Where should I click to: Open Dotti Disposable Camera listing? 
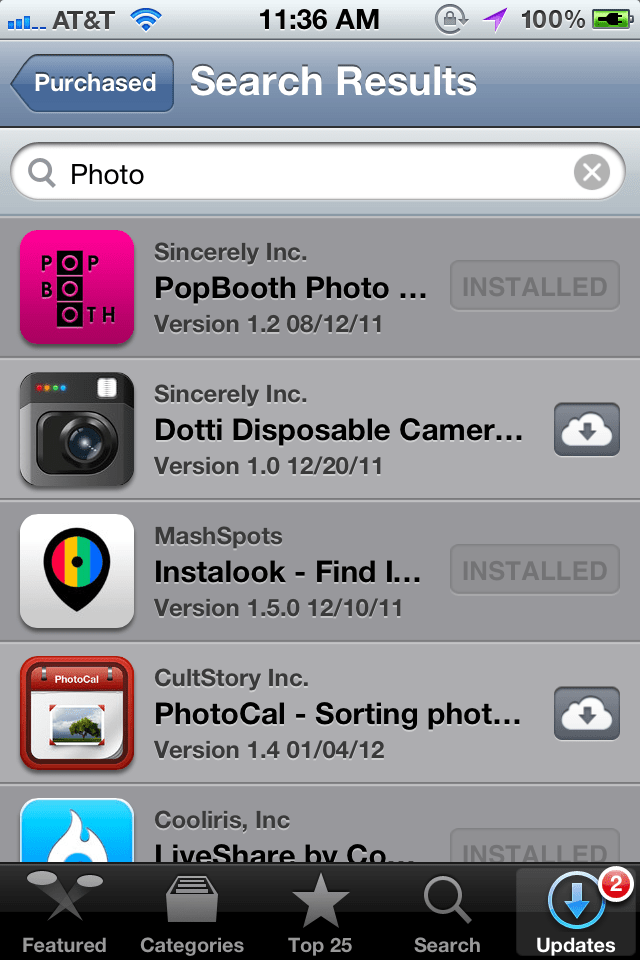(290, 430)
